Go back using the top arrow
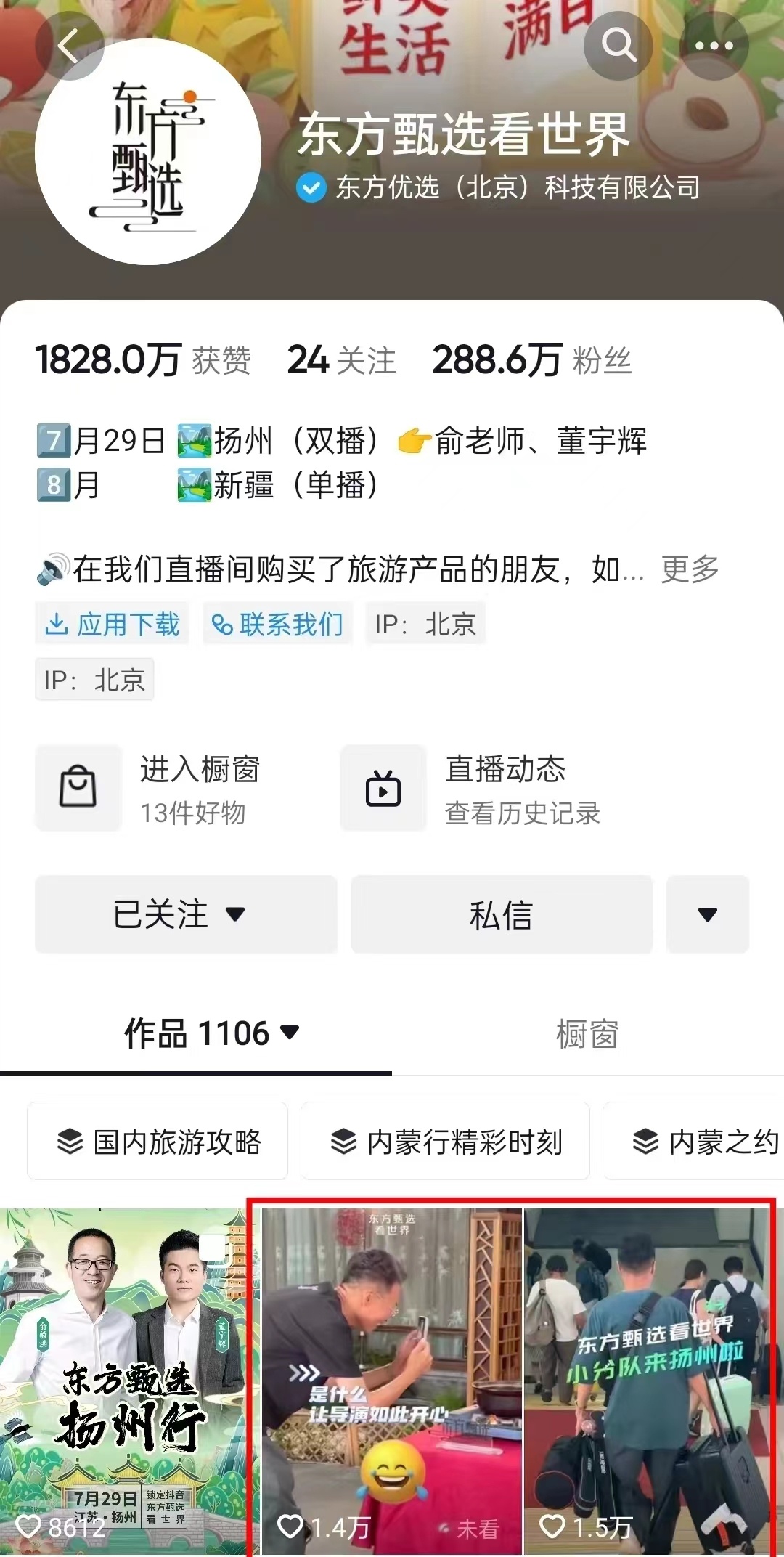This screenshot has height=1557, width=784. (x=69, y=46)
